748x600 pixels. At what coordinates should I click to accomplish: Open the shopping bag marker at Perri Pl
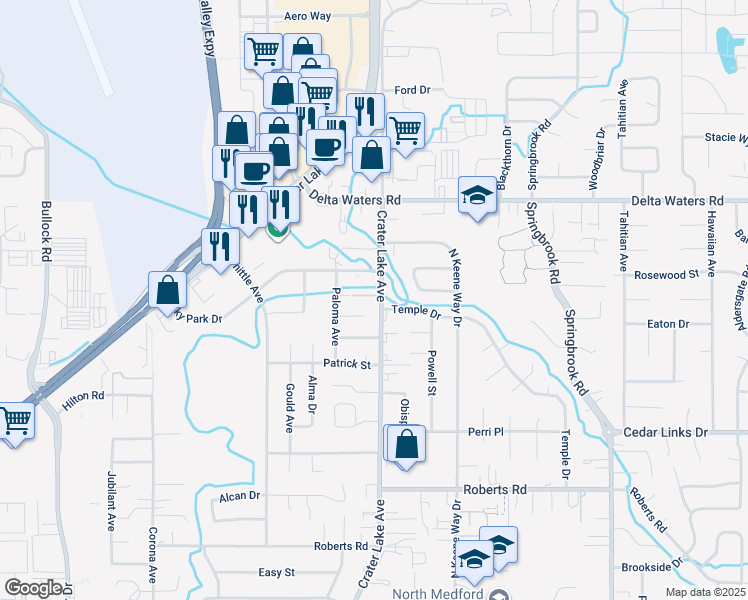click(406, 445)
